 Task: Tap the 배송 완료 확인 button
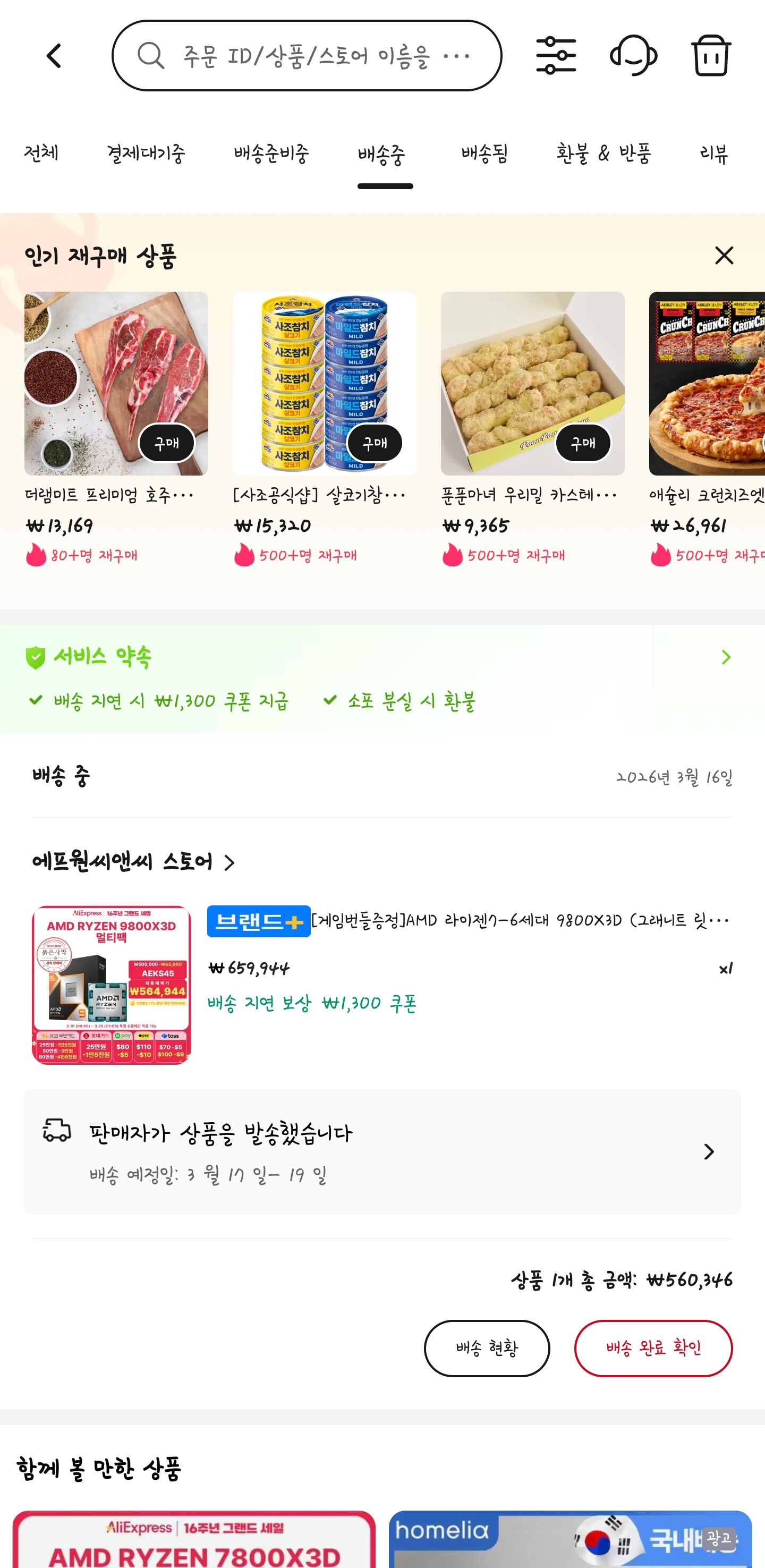coord(653,1347)
